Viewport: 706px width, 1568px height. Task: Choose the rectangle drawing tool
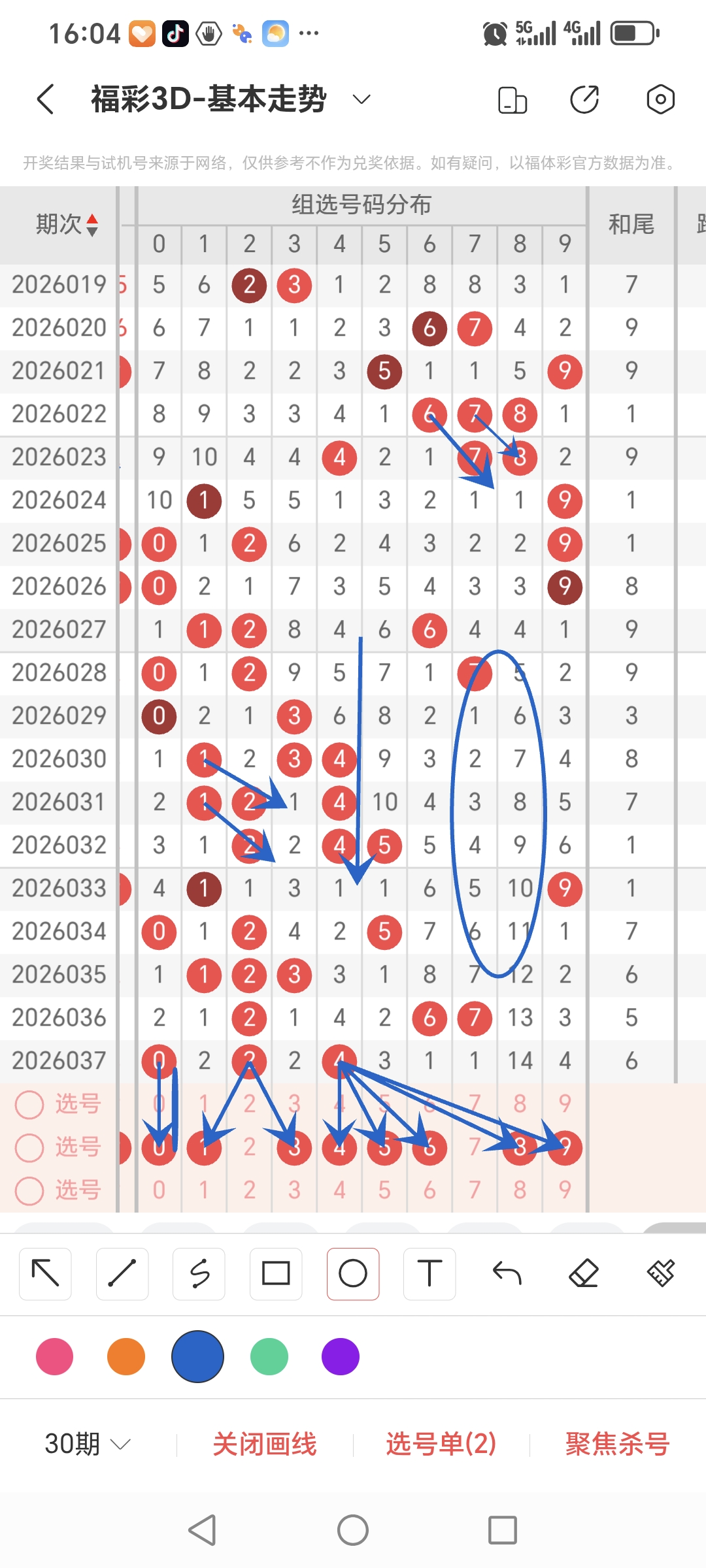point(276,1273)
